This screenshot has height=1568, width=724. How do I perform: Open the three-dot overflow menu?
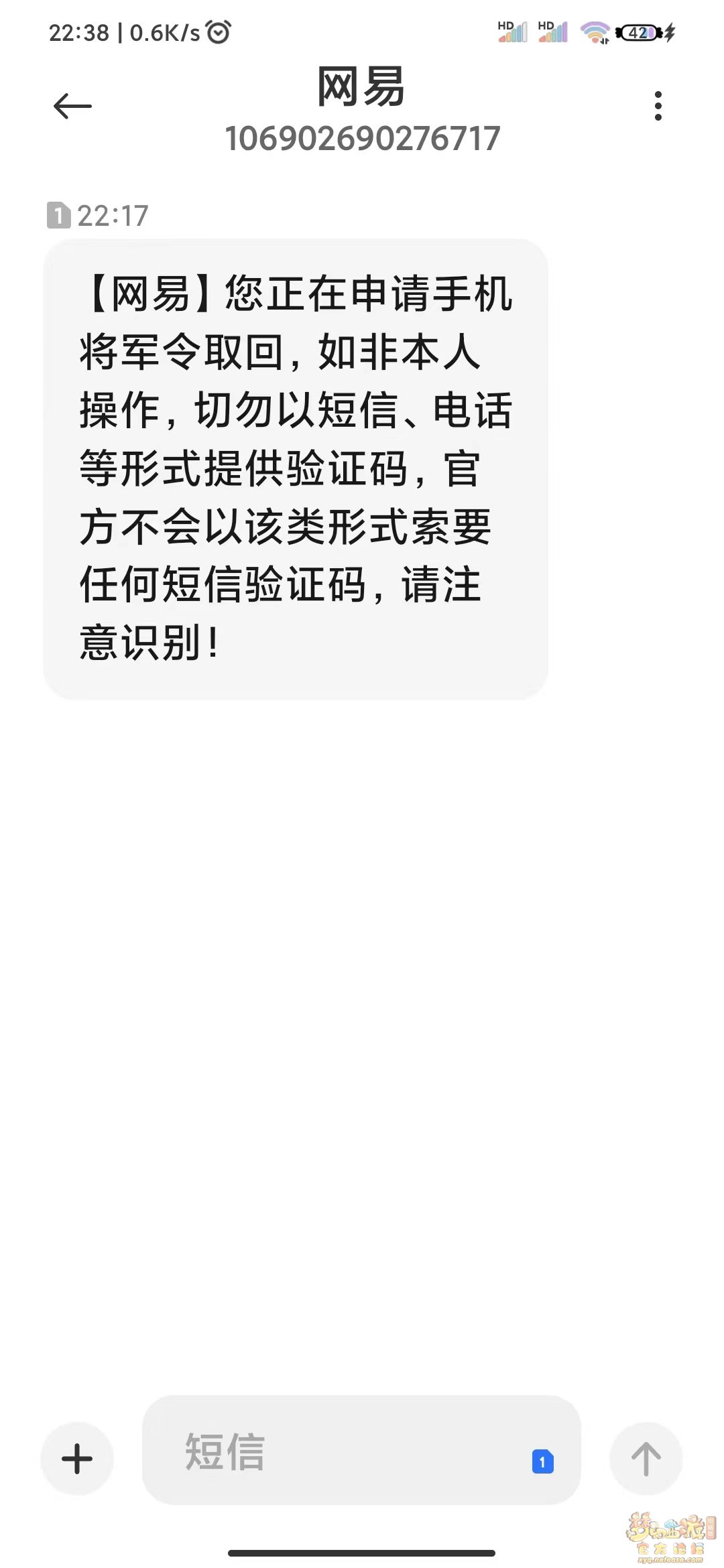tap(658, 106)
